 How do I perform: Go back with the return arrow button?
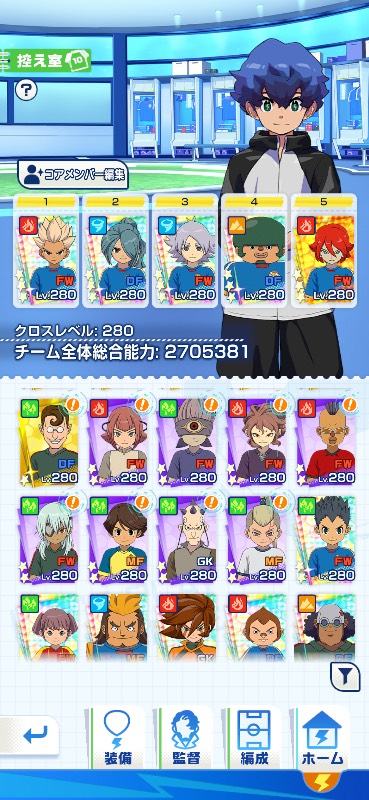pyautogui.click(x=30, y=735)
